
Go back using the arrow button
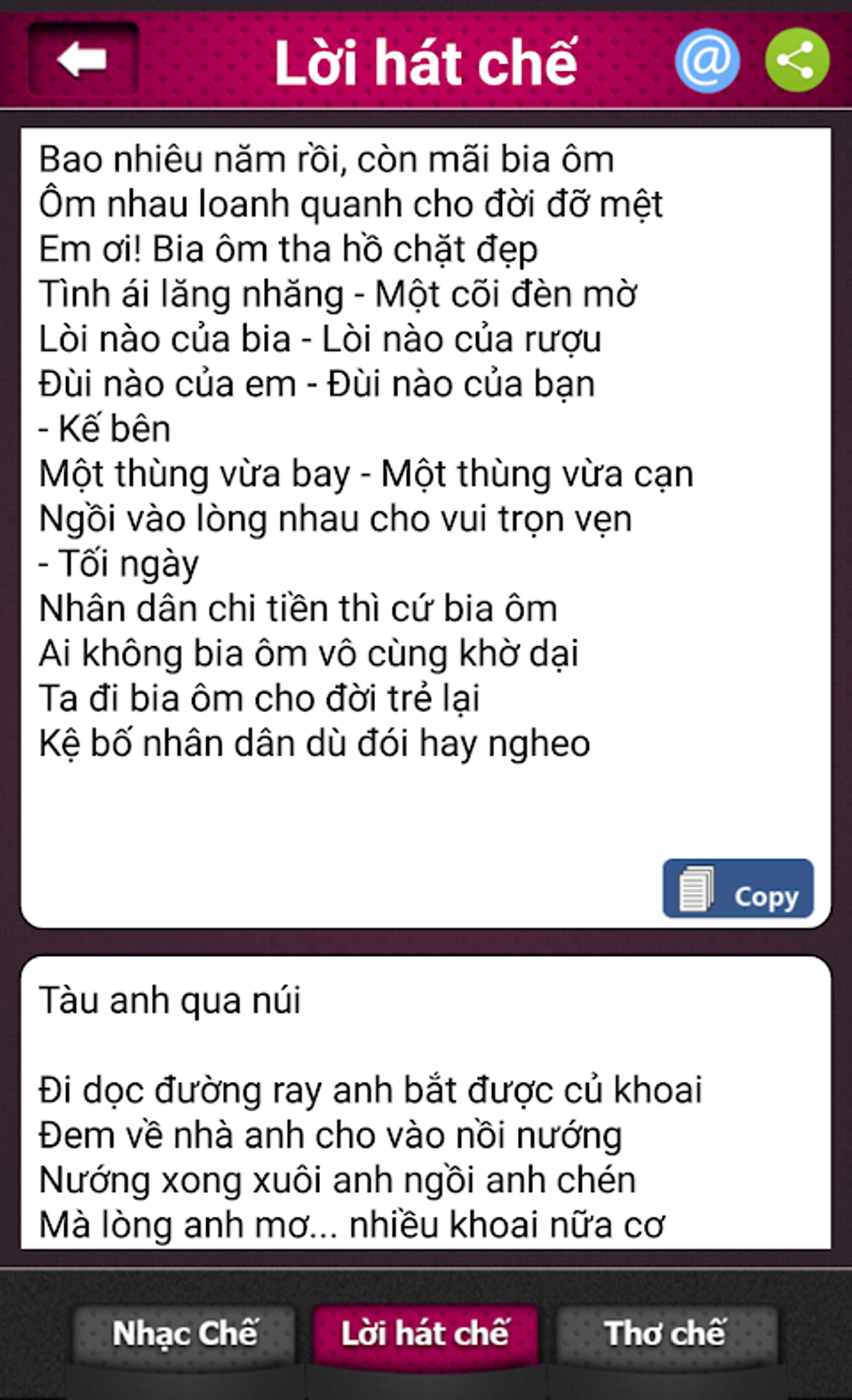[x=83, y=60]
